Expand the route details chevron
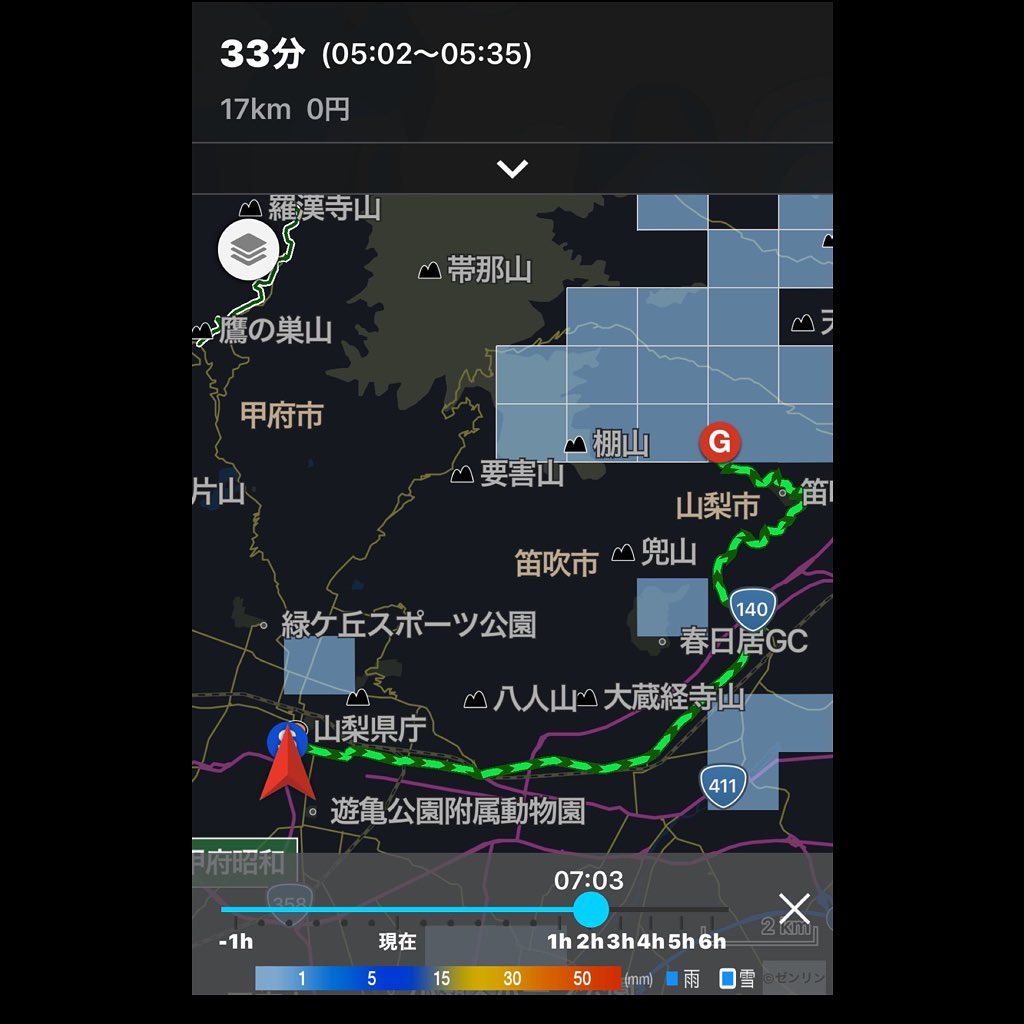This screenshot has height=1024, width=1024. [512, 169]
